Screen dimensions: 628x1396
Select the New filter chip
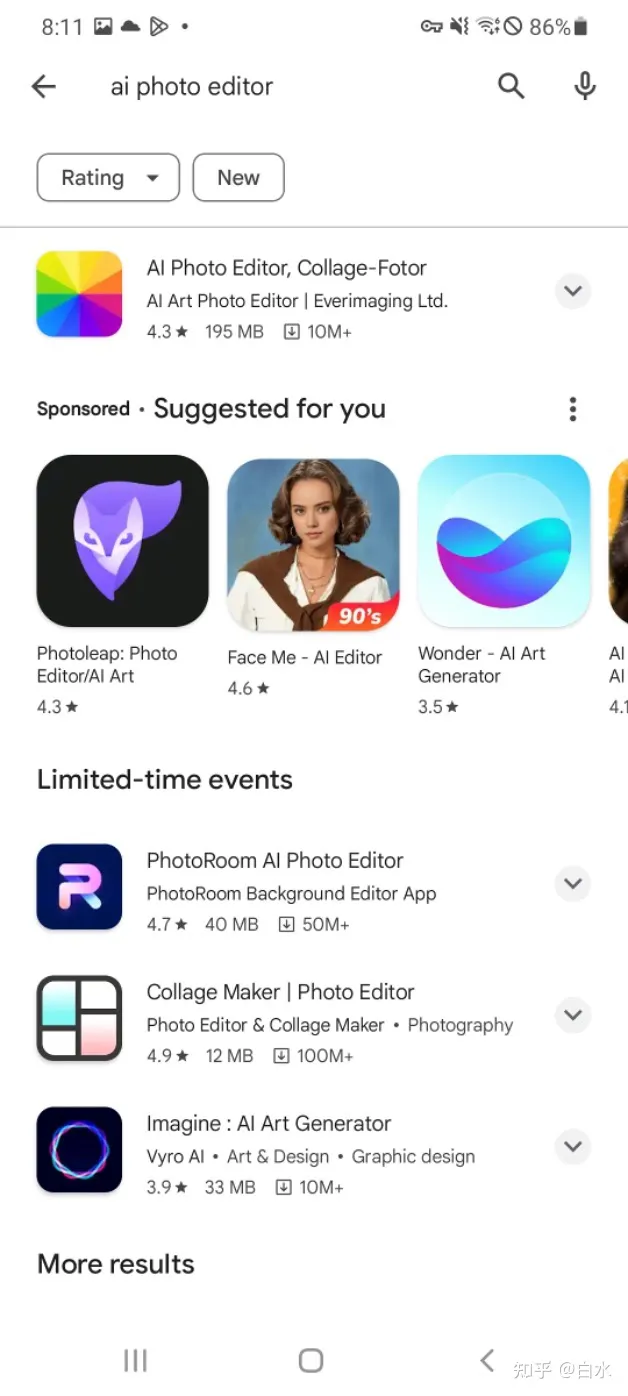pos(238,178)
